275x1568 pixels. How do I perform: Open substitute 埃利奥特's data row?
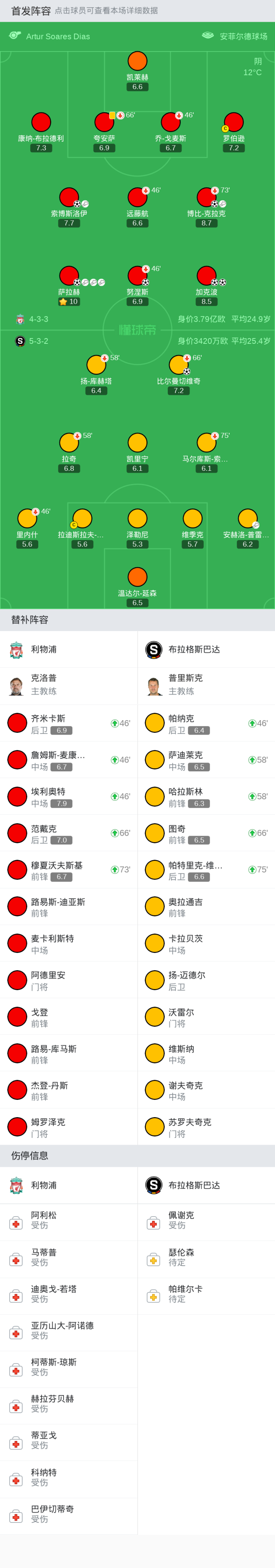point(69,796)
